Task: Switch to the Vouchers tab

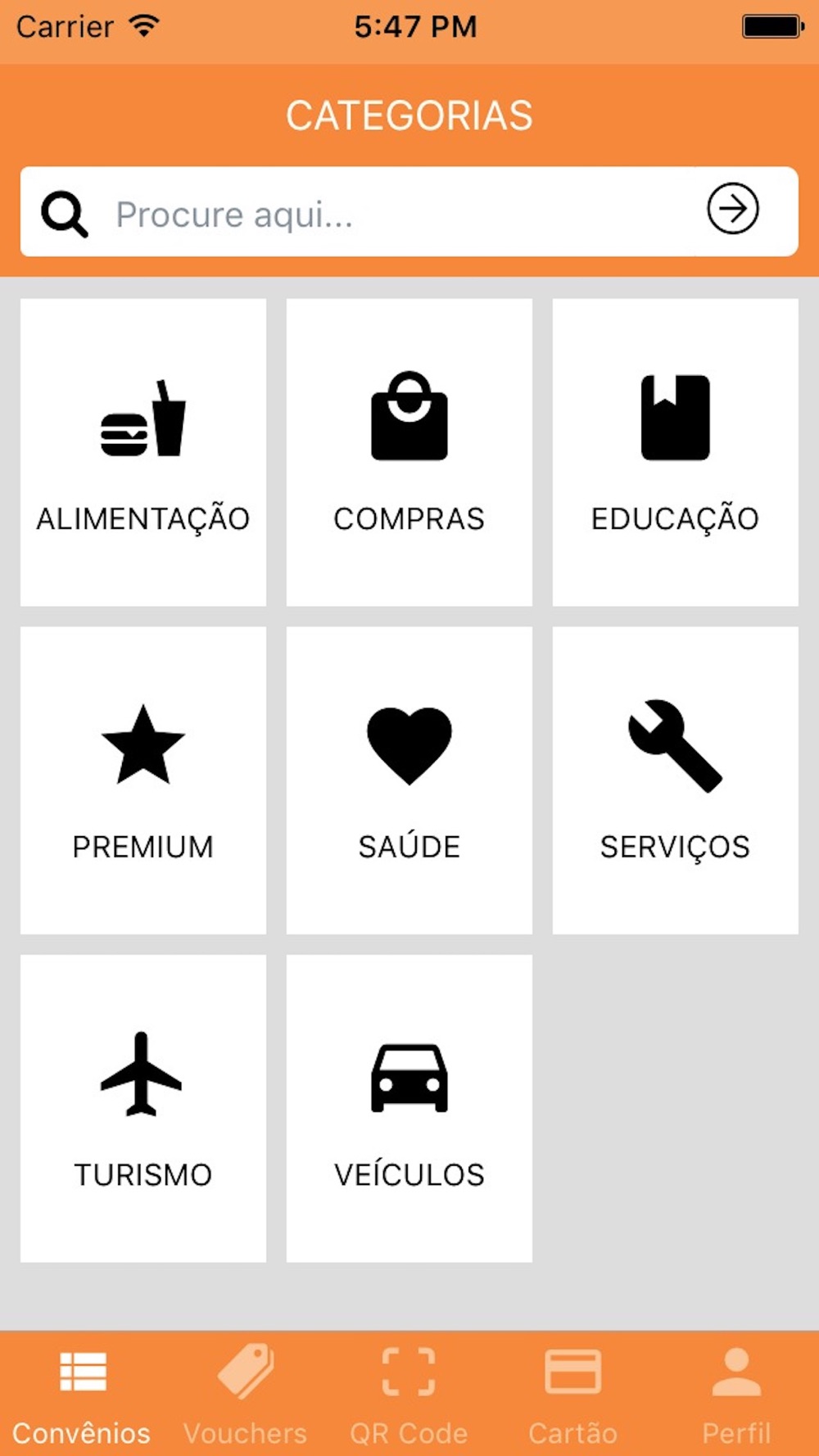Action: coord(245,1394)
